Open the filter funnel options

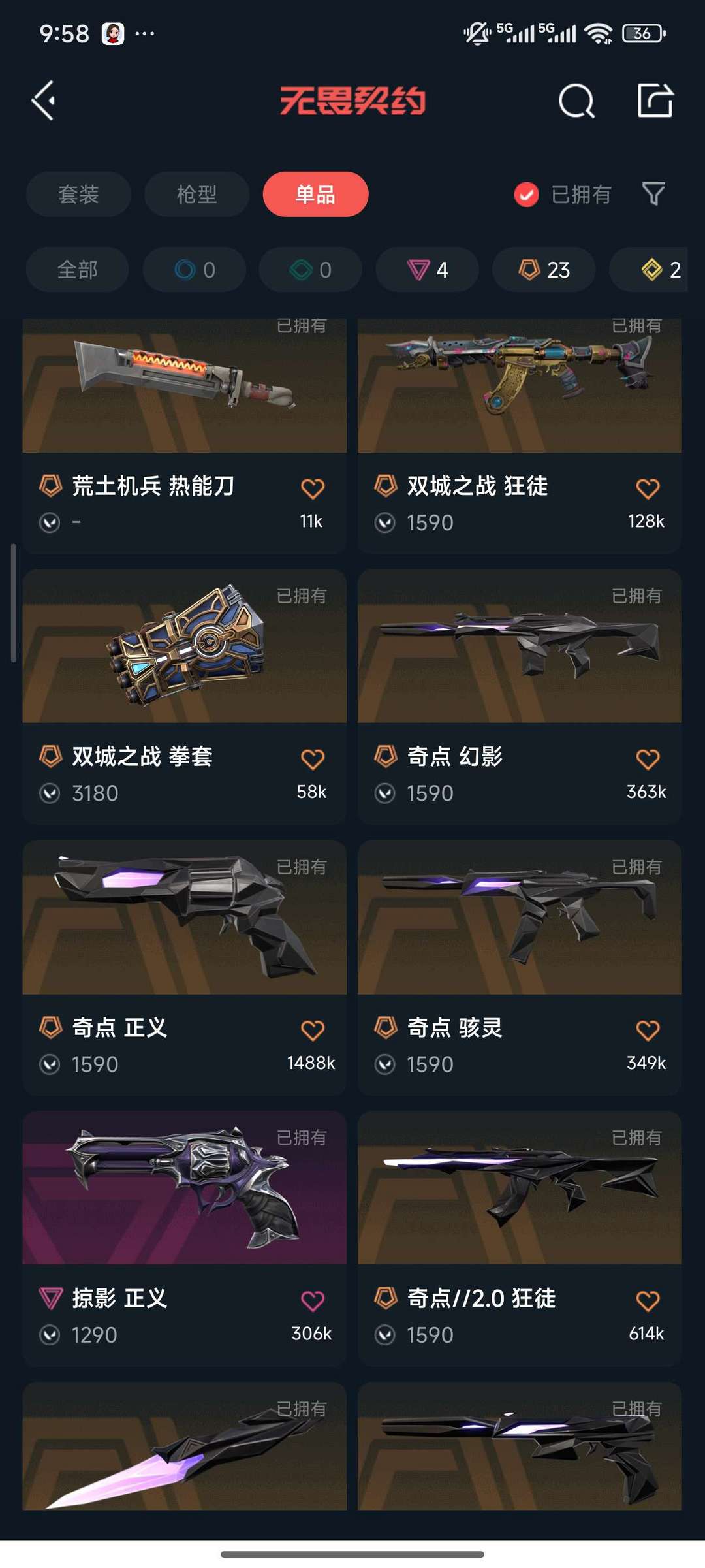(x=653, y=194)
